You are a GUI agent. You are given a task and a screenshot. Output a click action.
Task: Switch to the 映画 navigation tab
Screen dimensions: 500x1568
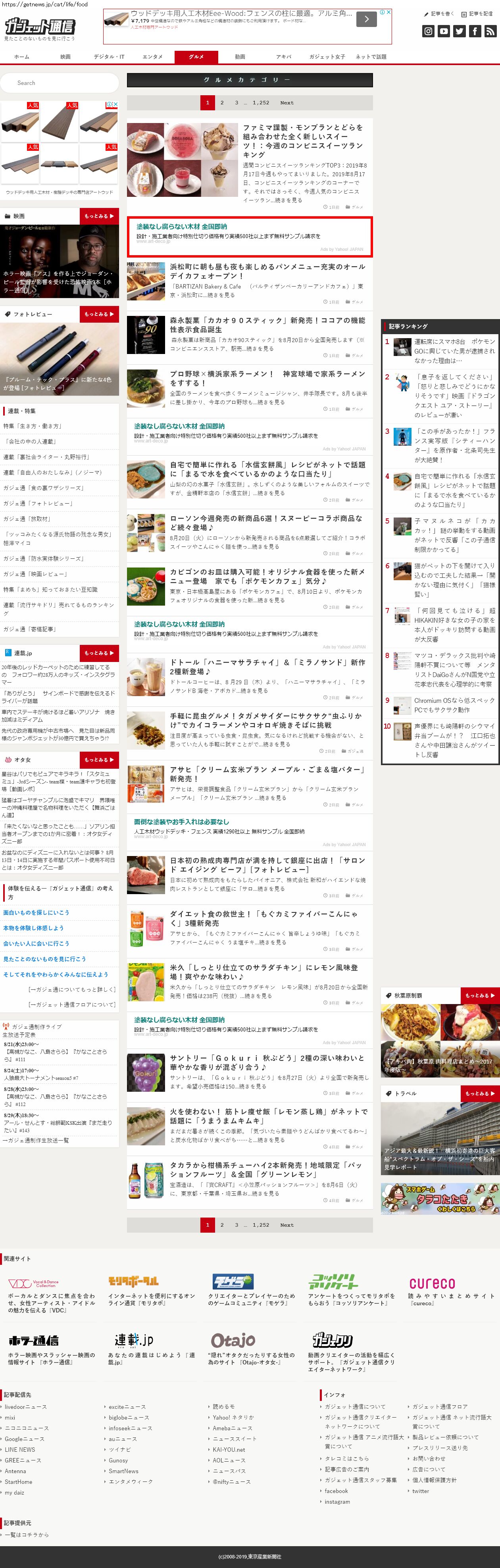65,57
